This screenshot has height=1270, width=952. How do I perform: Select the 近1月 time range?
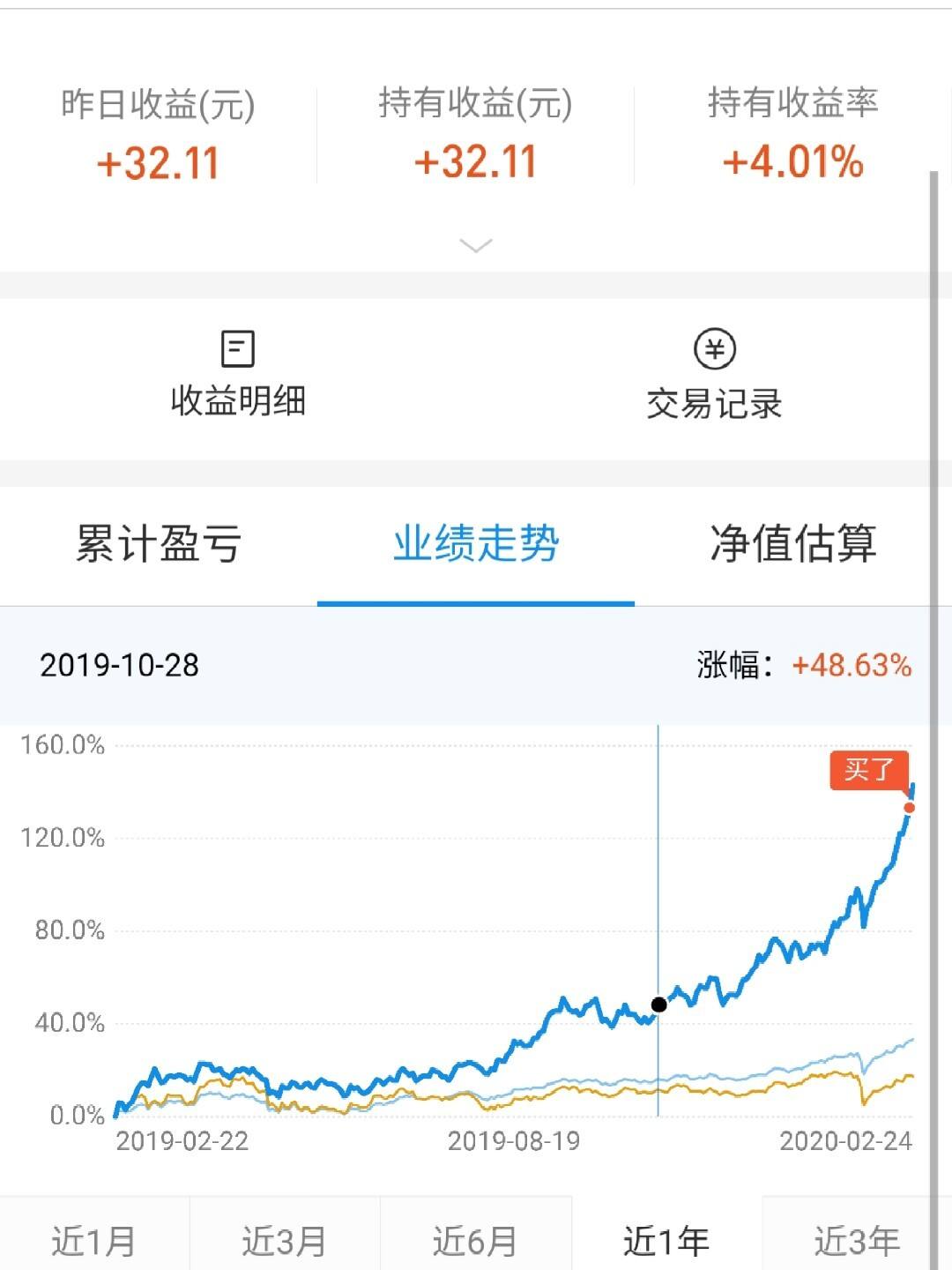(93, 1239)
